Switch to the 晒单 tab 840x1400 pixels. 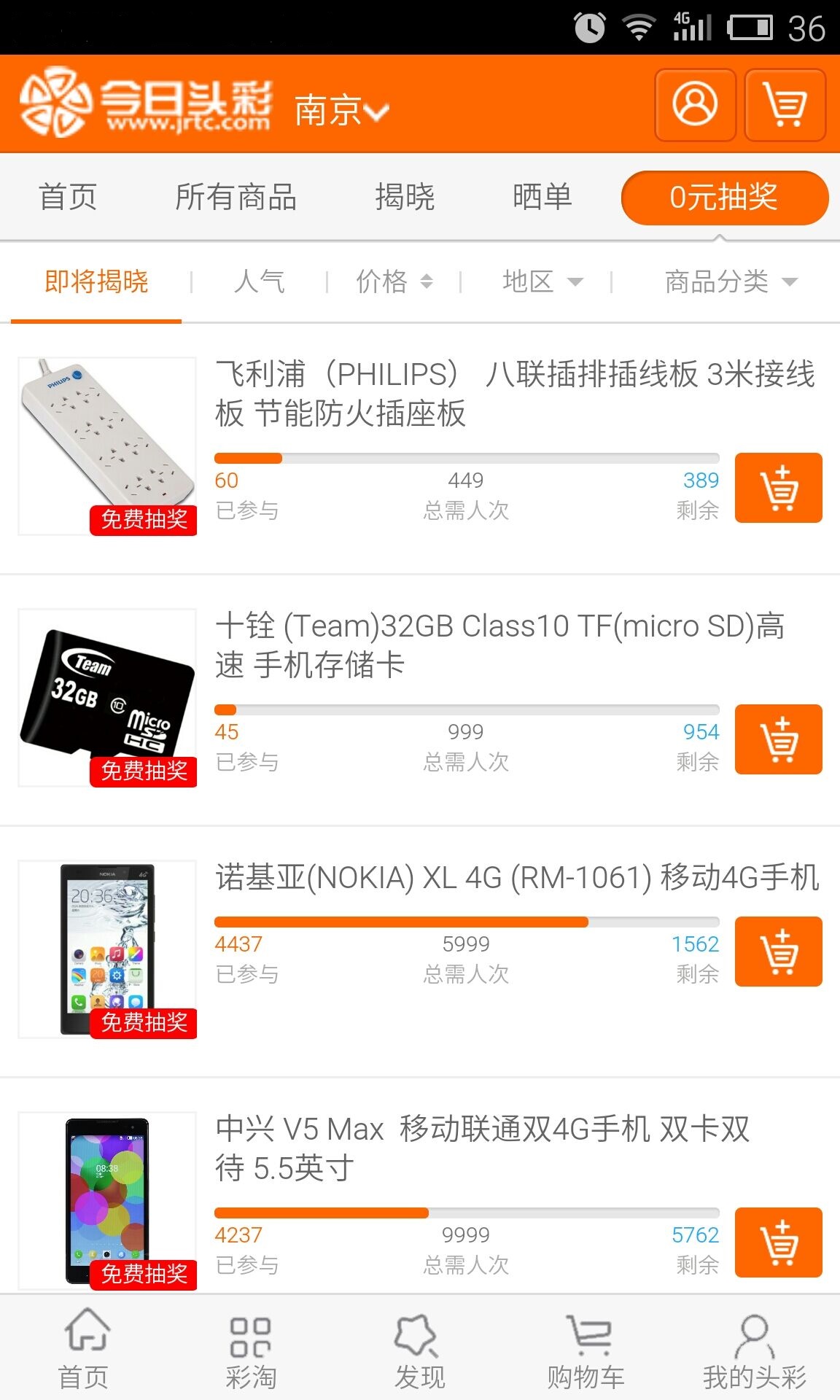click(x=542, y=197)
